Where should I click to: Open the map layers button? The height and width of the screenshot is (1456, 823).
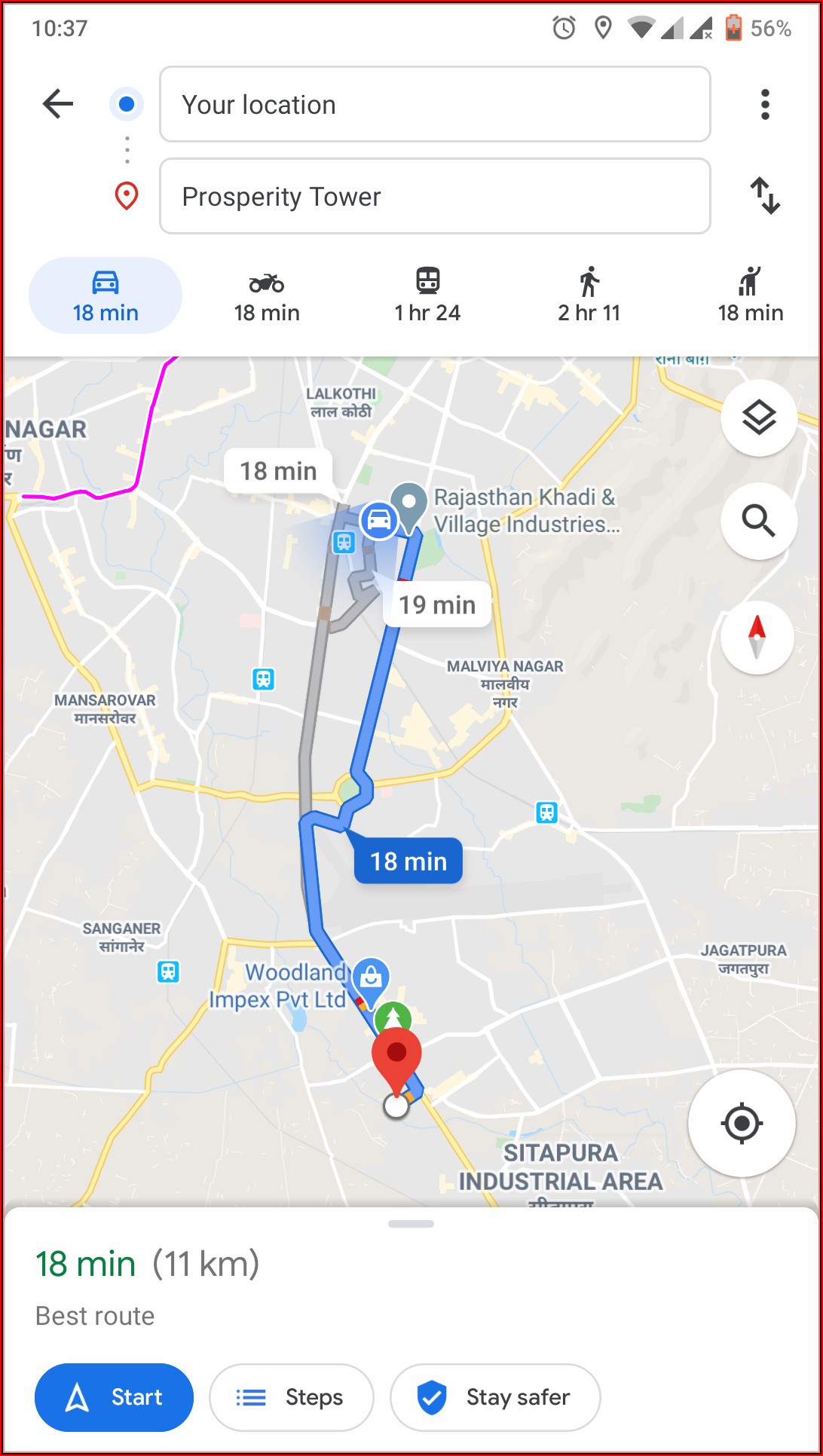758,417
